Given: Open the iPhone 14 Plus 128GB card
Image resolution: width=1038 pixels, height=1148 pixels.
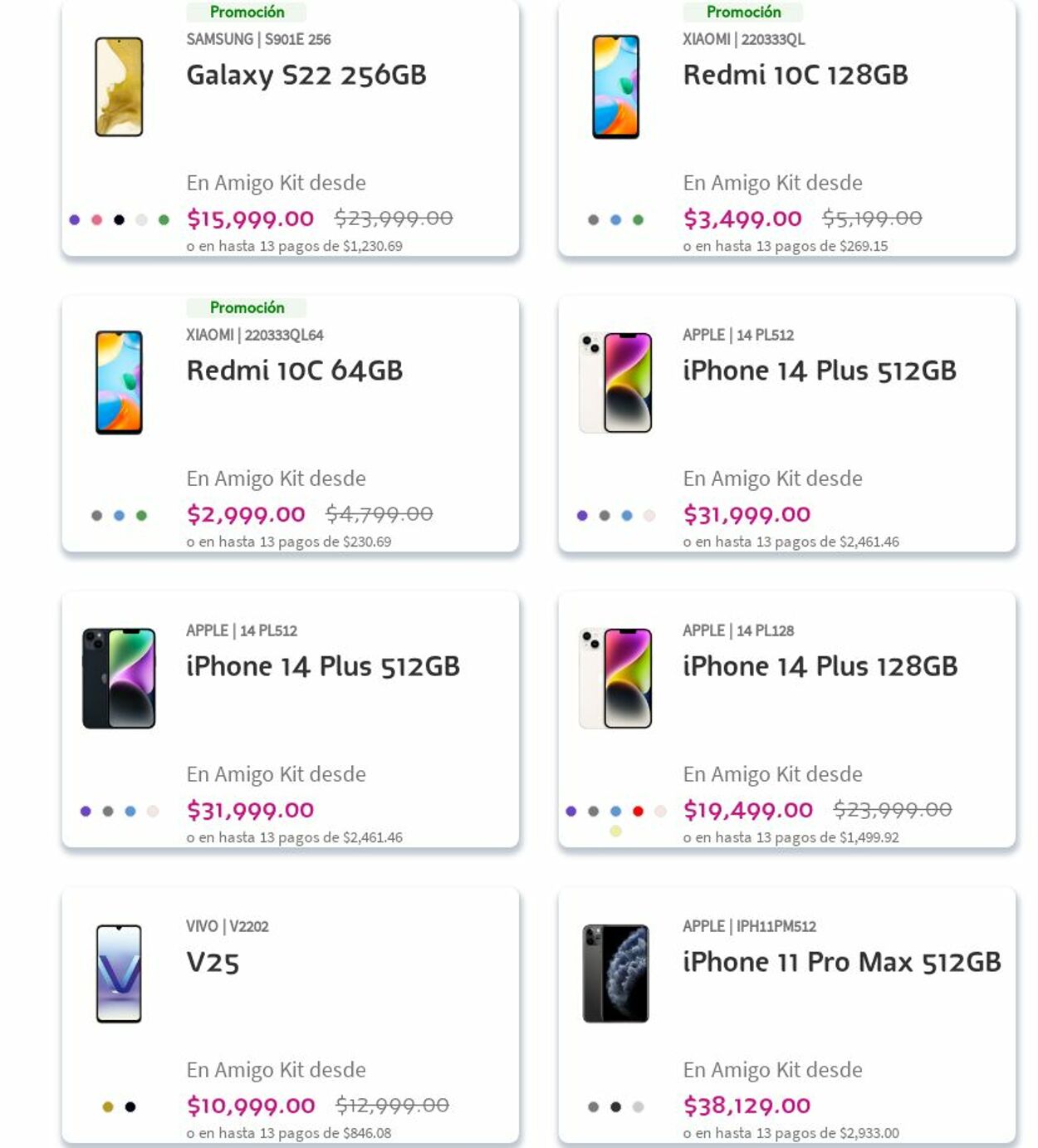Looking at the screenshot, I should 820,666.
